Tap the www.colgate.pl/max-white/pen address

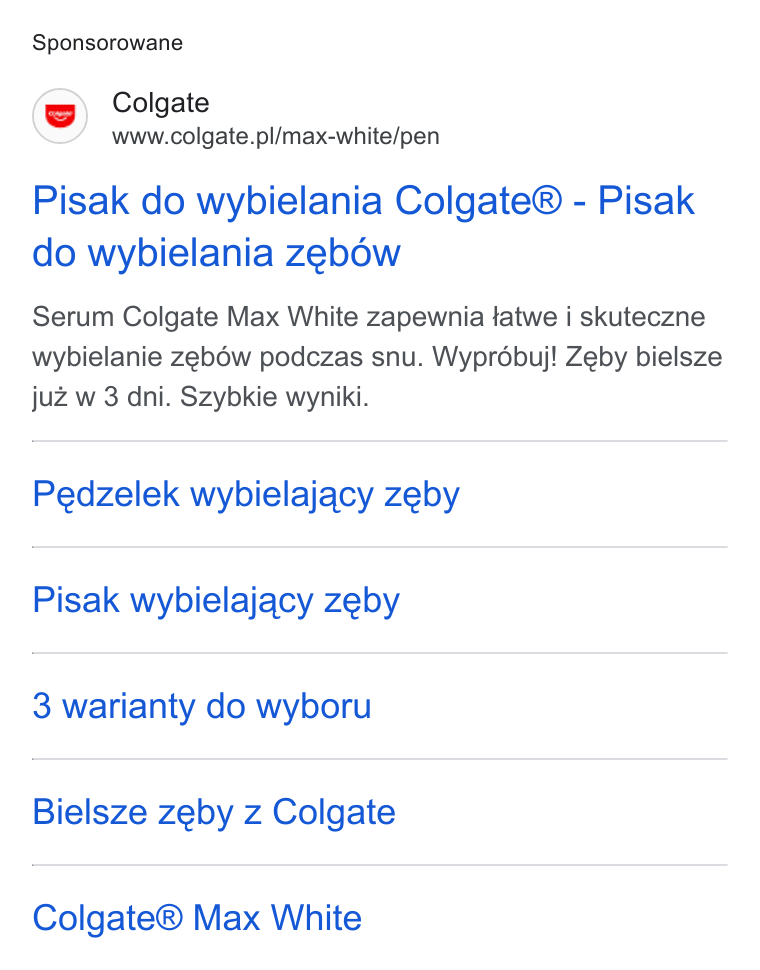(x=276, y=136)
